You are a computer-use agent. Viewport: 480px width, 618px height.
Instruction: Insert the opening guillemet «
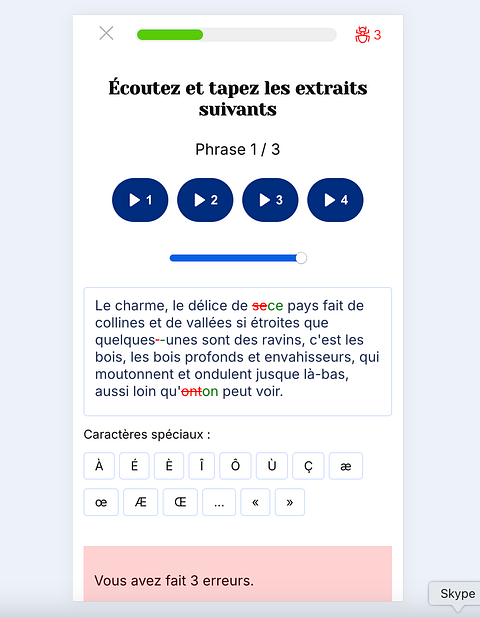pyautogui.click(x=255, y=502)
